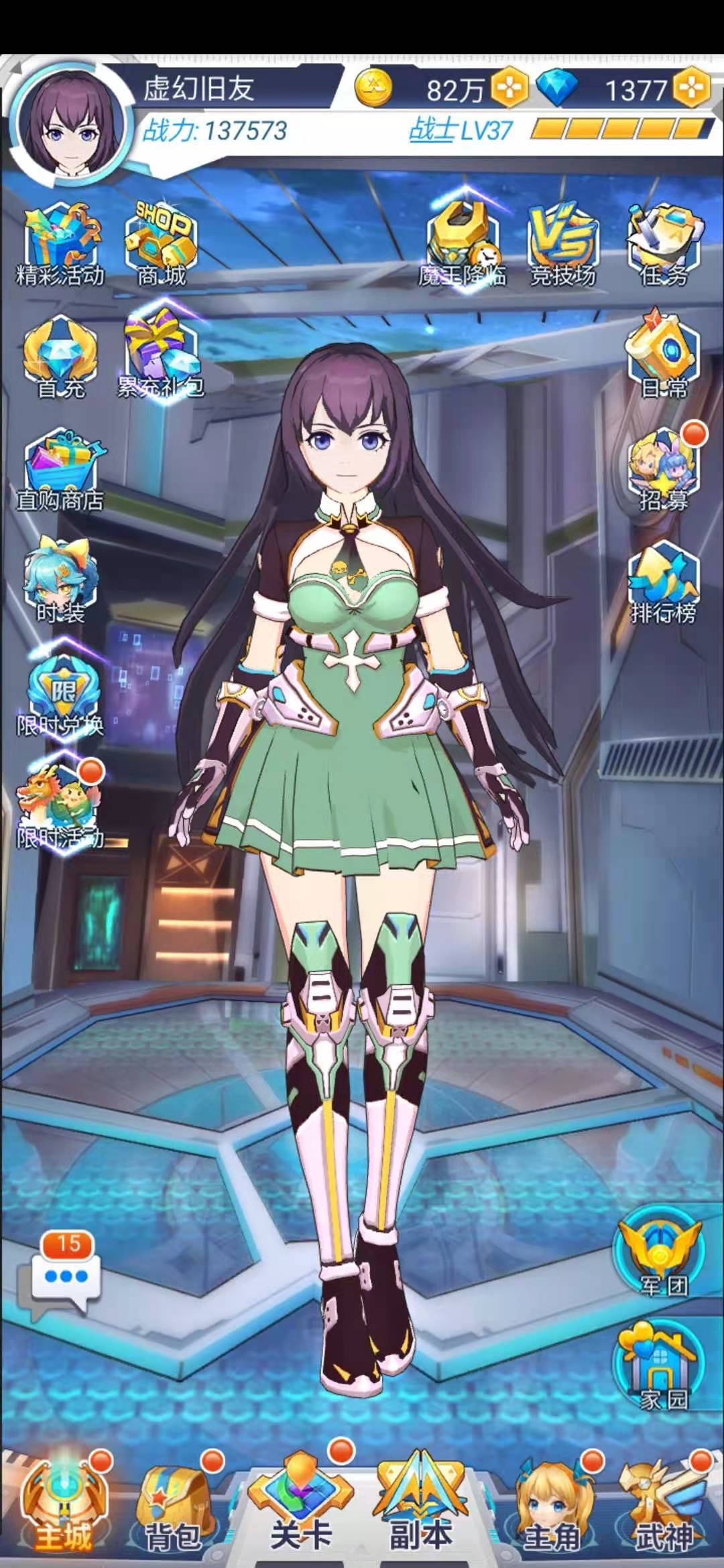724x1568 pixels.
Task: Enter the 家园 homestead
Action: click(x=660, y=1367)
